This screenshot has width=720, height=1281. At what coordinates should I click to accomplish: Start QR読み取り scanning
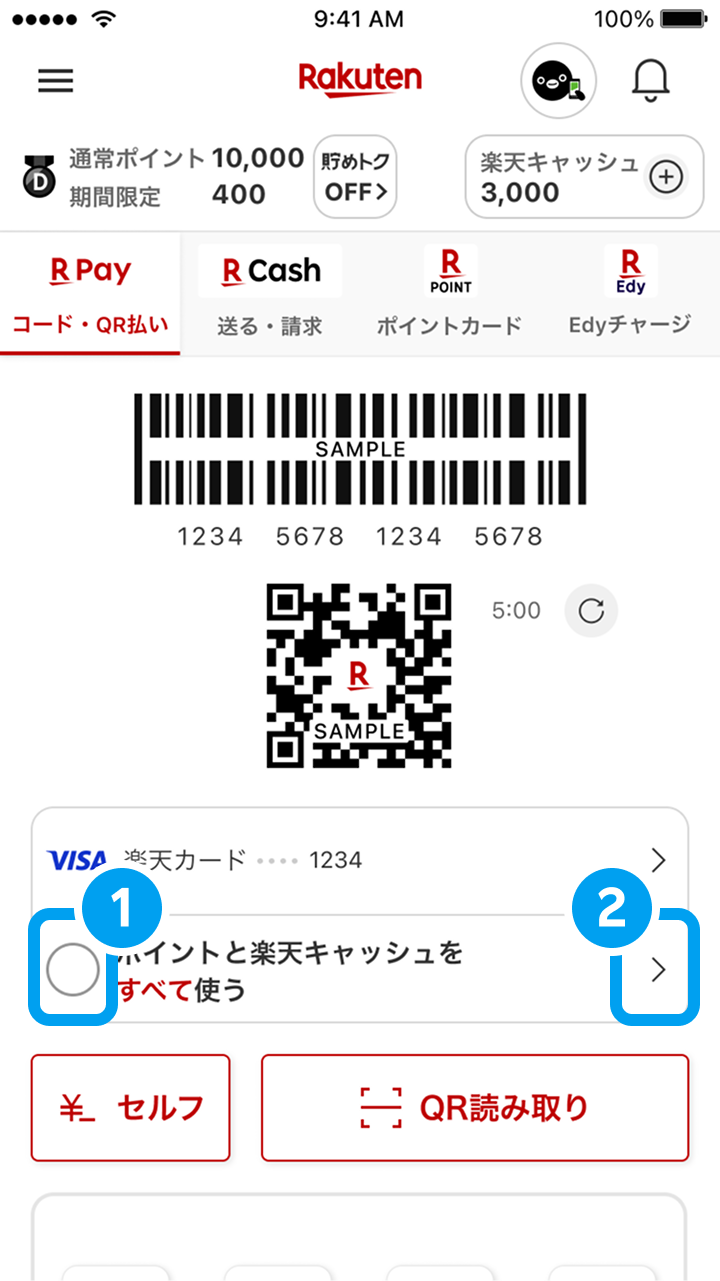coord(475,1108)
